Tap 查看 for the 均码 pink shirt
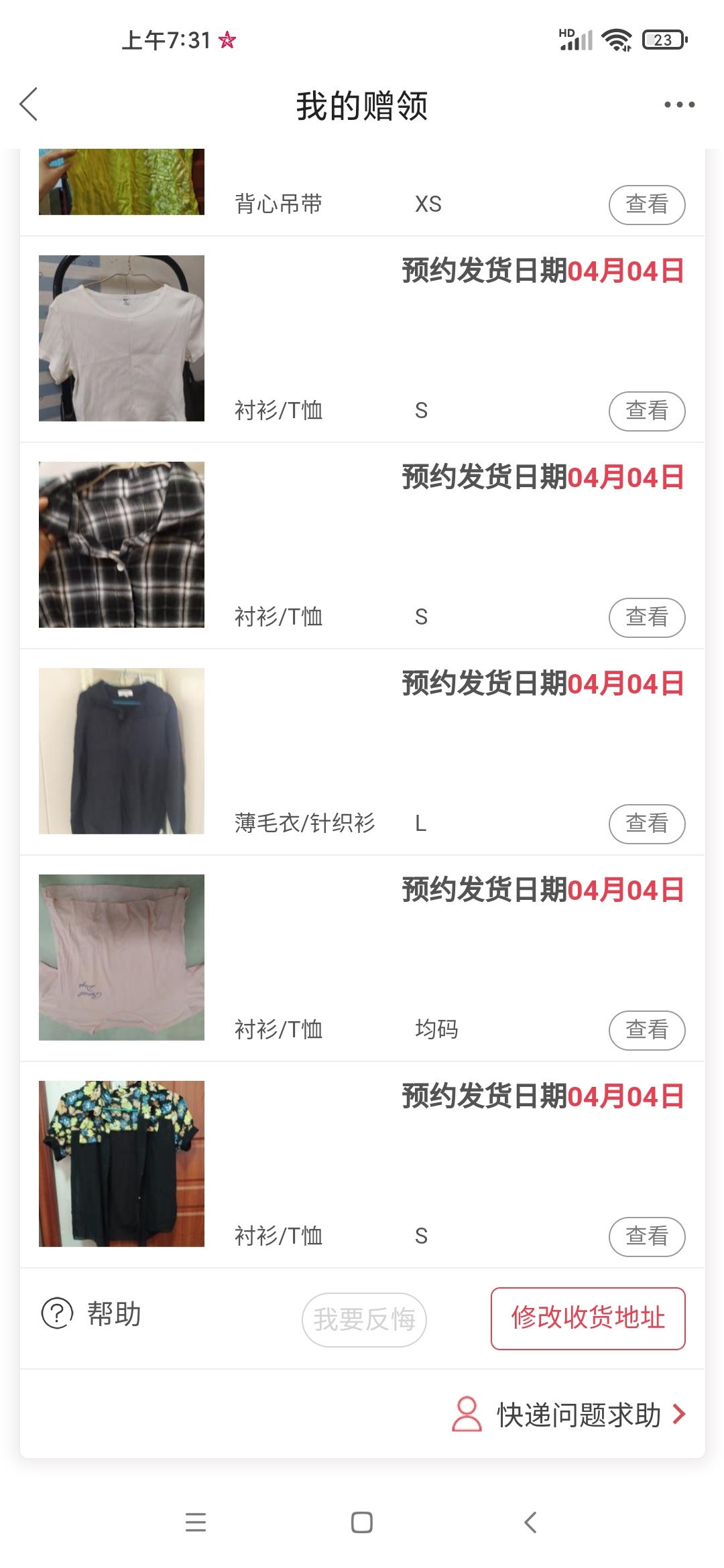The image size is (724, 1568). point(646,1030)
